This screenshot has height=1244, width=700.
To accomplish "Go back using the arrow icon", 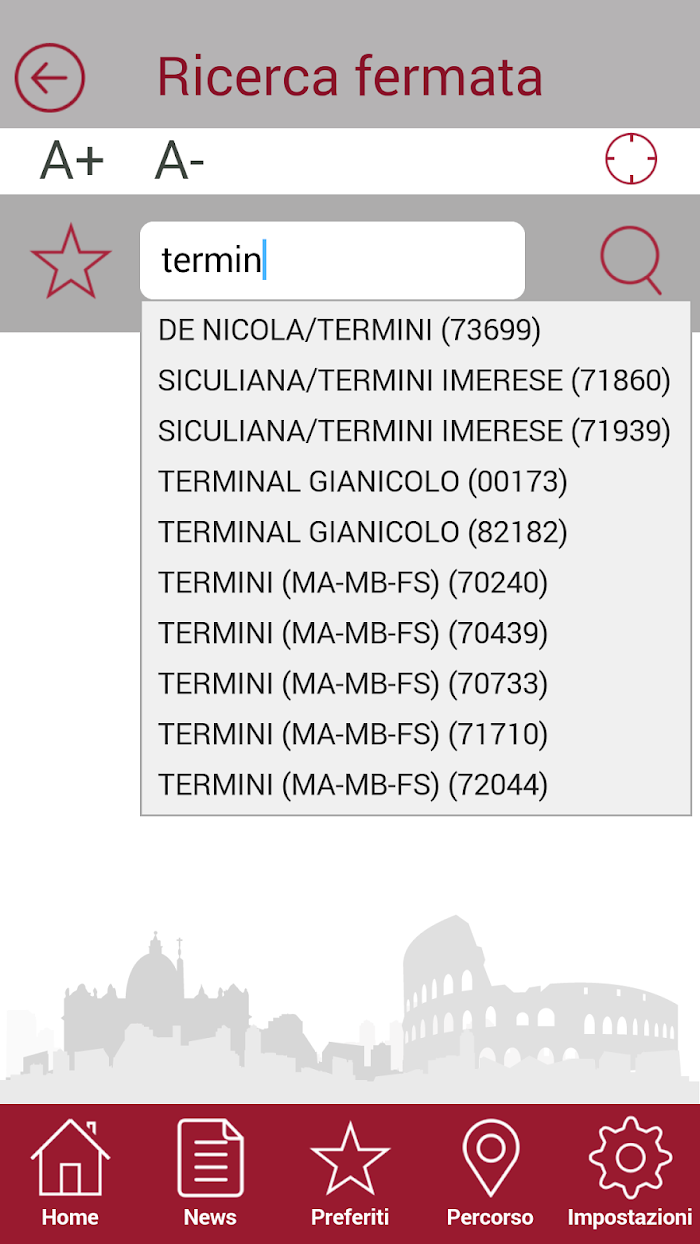I will click(x=49, y=77).
